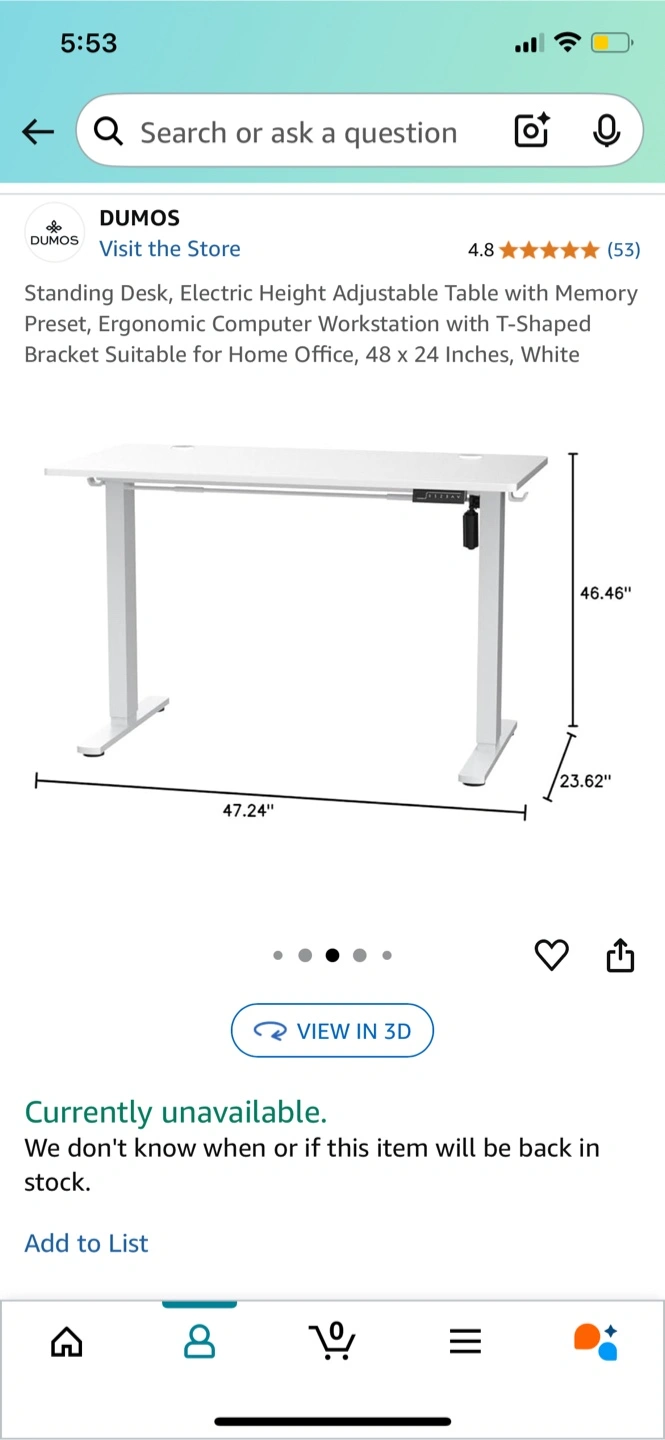Add this item to a list
This screenshot has width=665, height=1440.
pyautogui.click(x=86, y=1243)
